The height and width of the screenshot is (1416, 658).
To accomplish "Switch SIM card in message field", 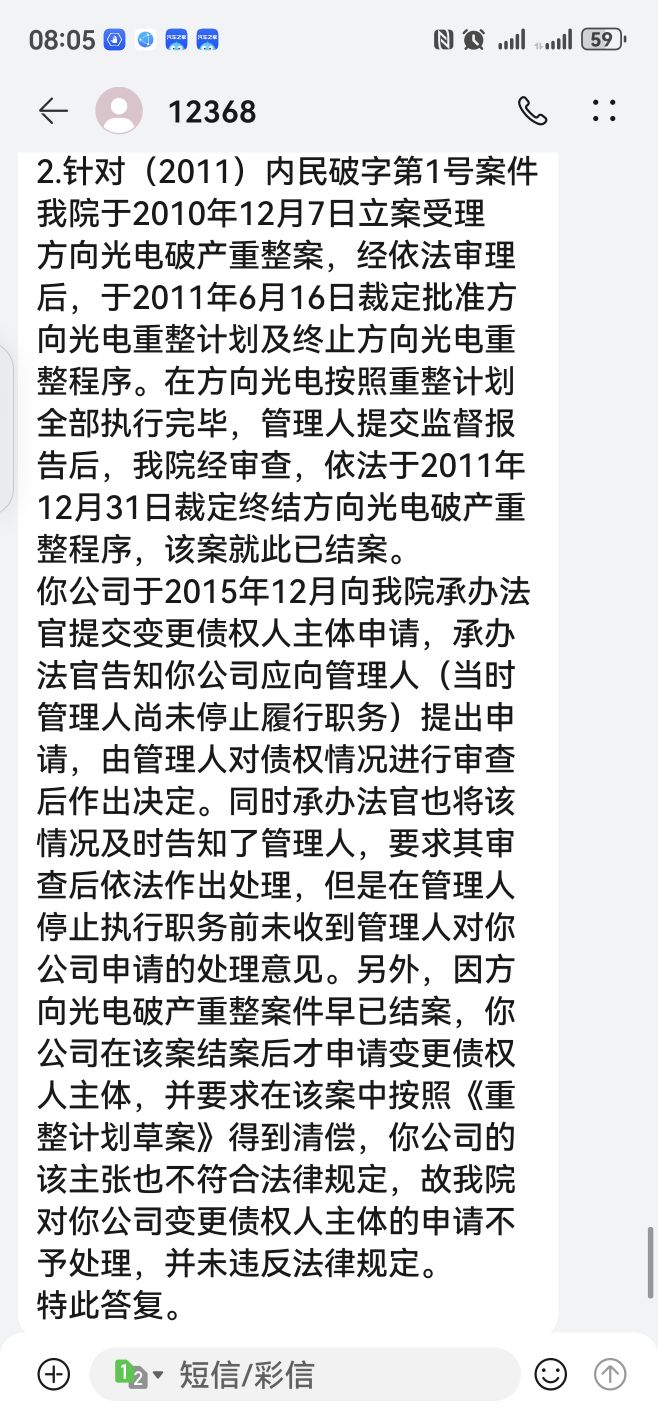I will point(138,1374).
